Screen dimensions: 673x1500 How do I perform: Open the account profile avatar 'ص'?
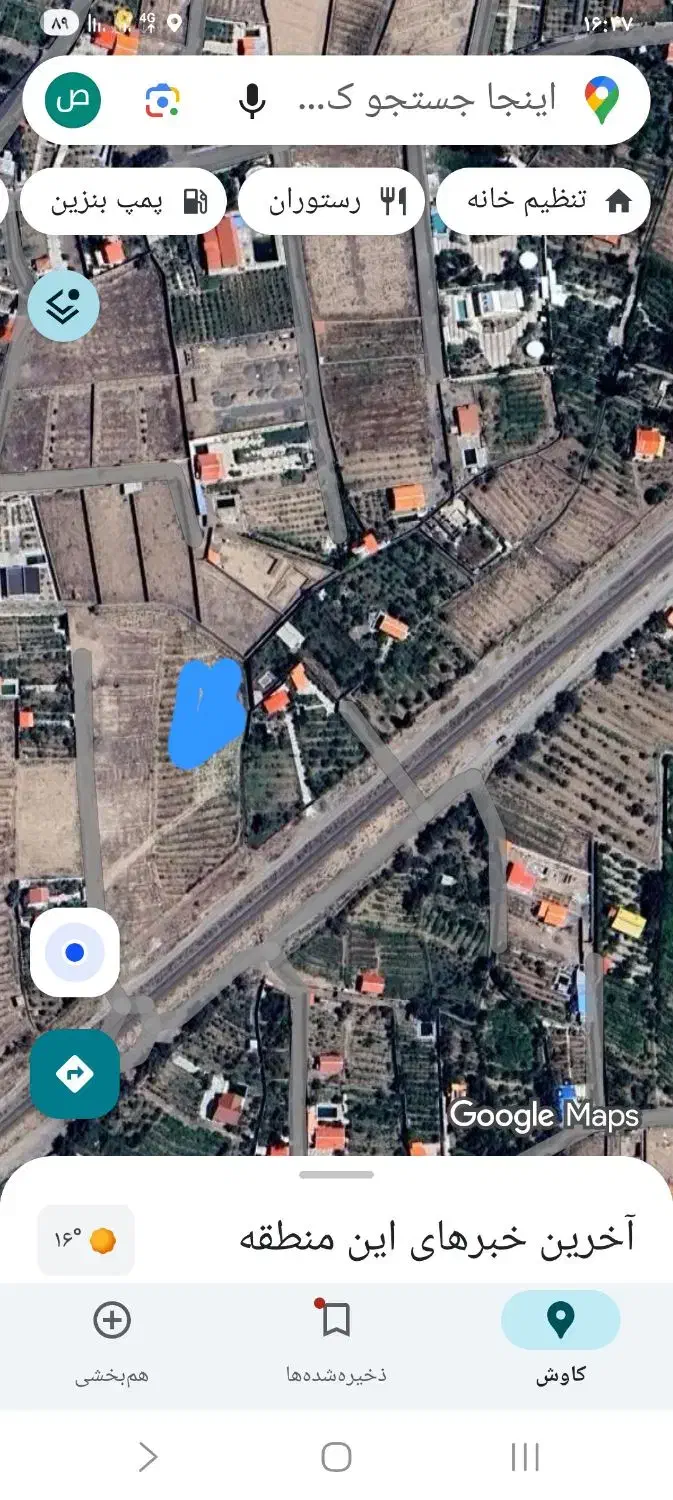(73, 100)
